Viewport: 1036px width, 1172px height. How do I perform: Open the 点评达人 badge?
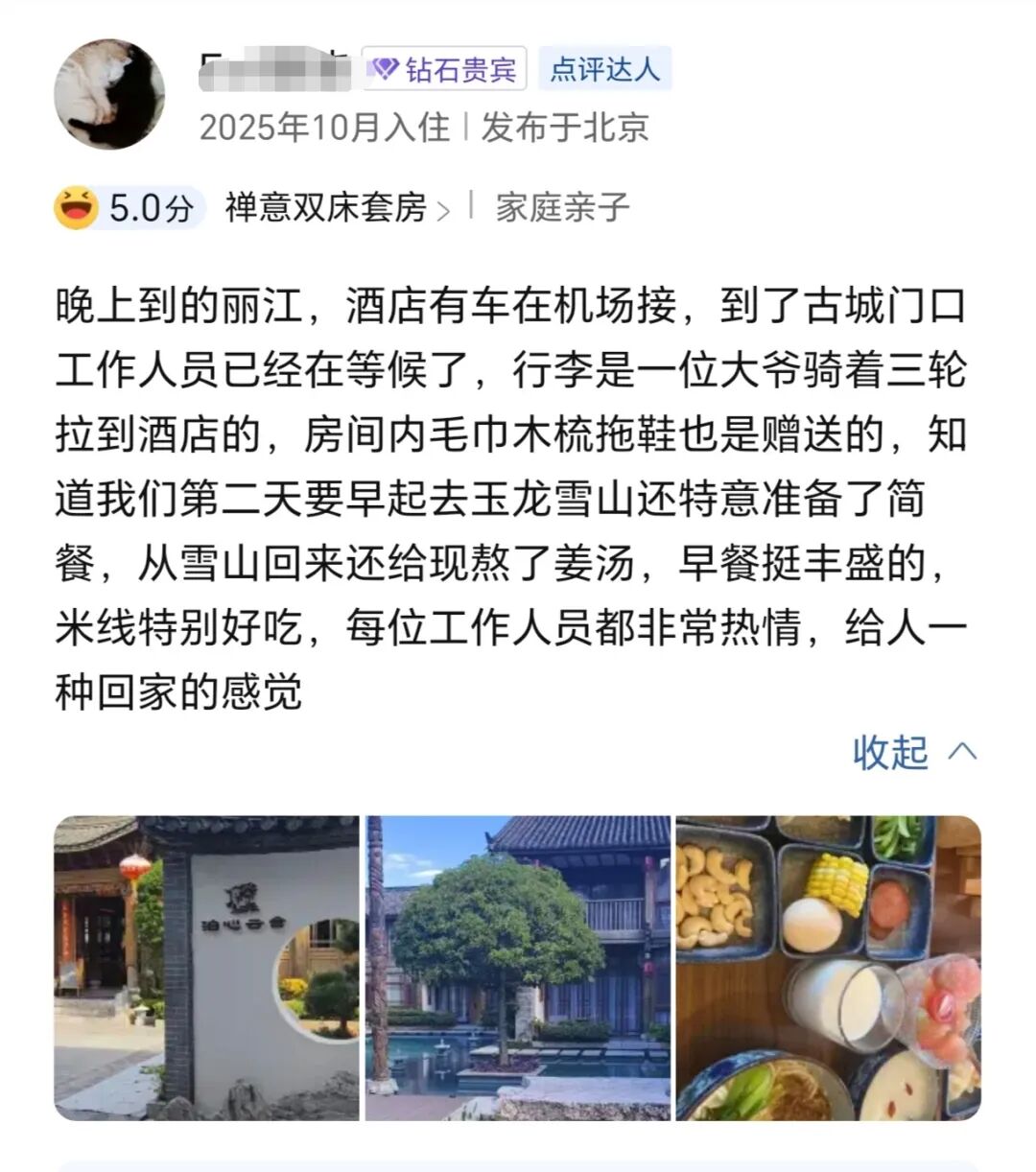[x=608, y=68]
